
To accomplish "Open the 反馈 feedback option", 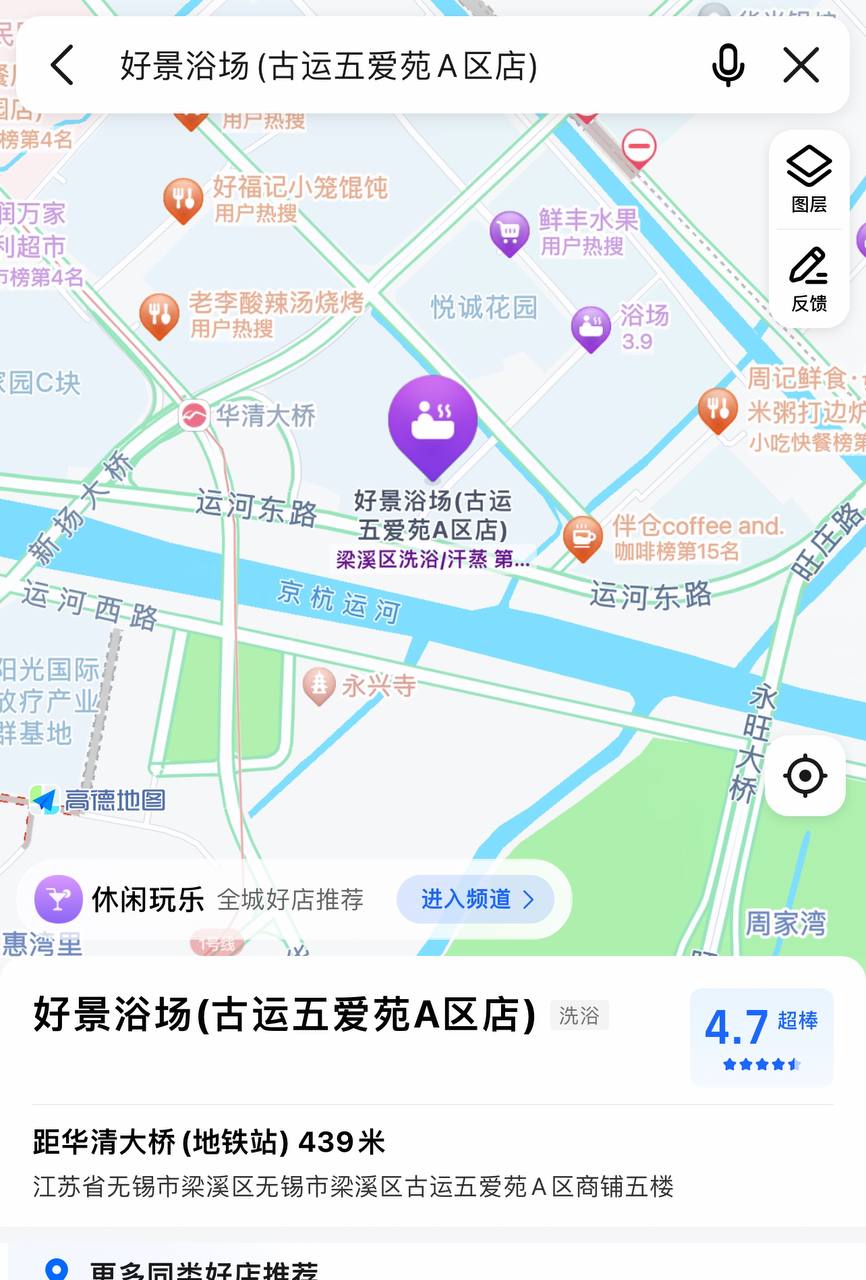I will pos(809,280).
